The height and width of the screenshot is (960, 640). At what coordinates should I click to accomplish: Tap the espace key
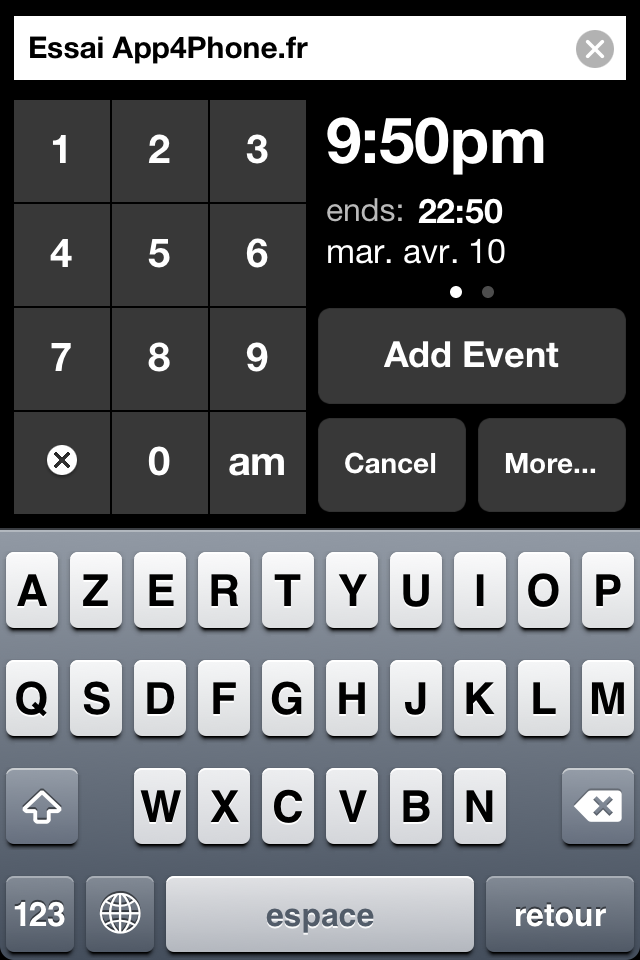click(x=320, y=914)
